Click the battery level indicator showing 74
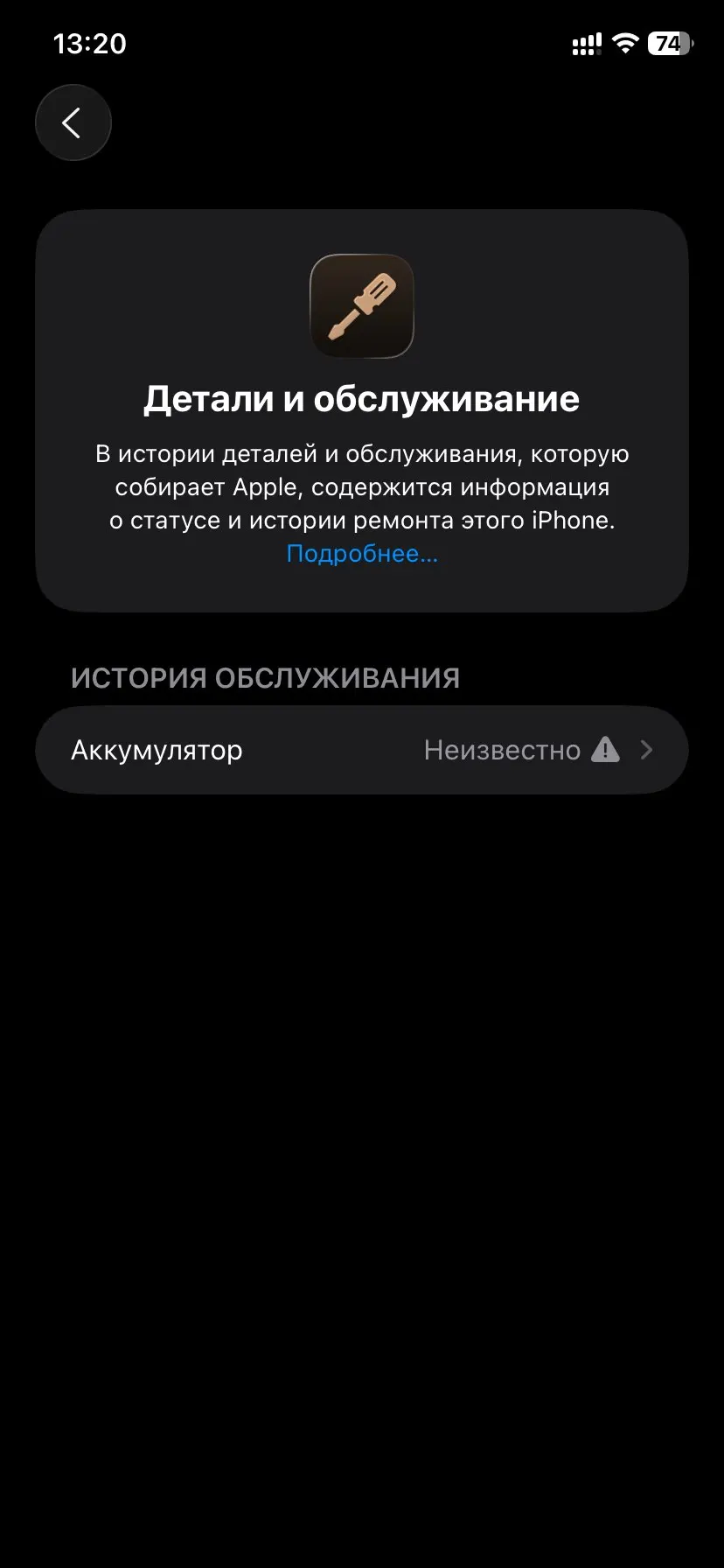Screen dimensions: 724x1568 click(x=669, y=43)
